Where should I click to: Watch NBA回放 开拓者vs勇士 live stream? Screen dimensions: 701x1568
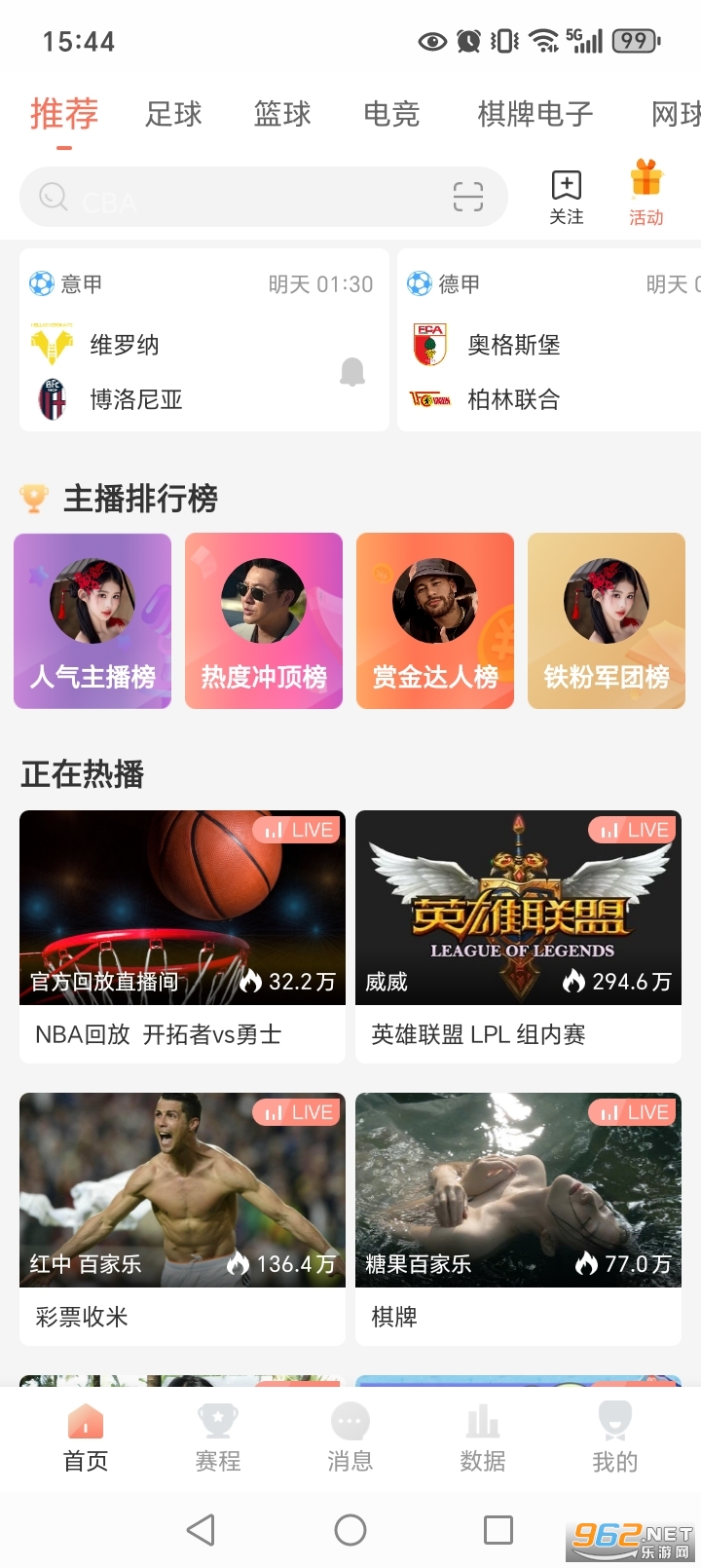[182, 935]
